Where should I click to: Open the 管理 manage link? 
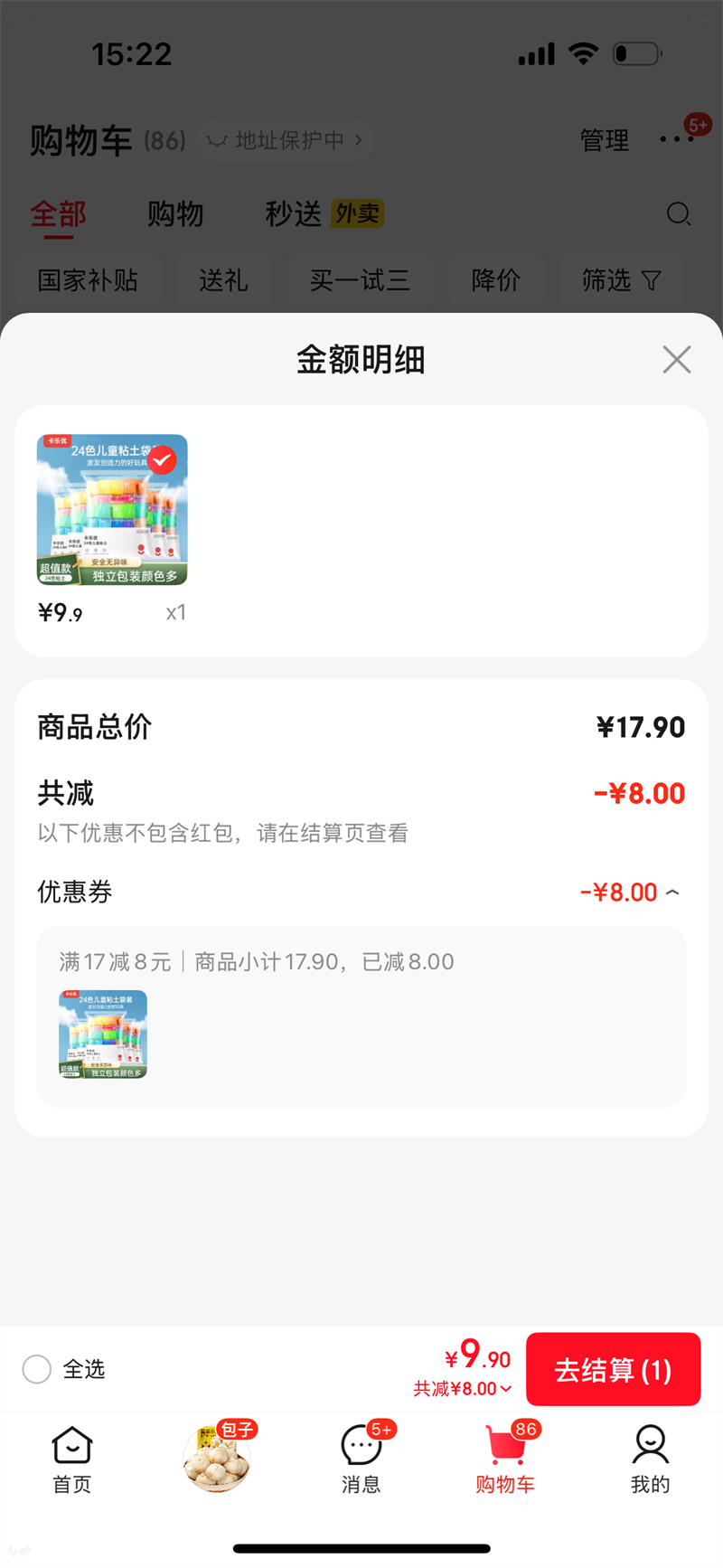604,140
